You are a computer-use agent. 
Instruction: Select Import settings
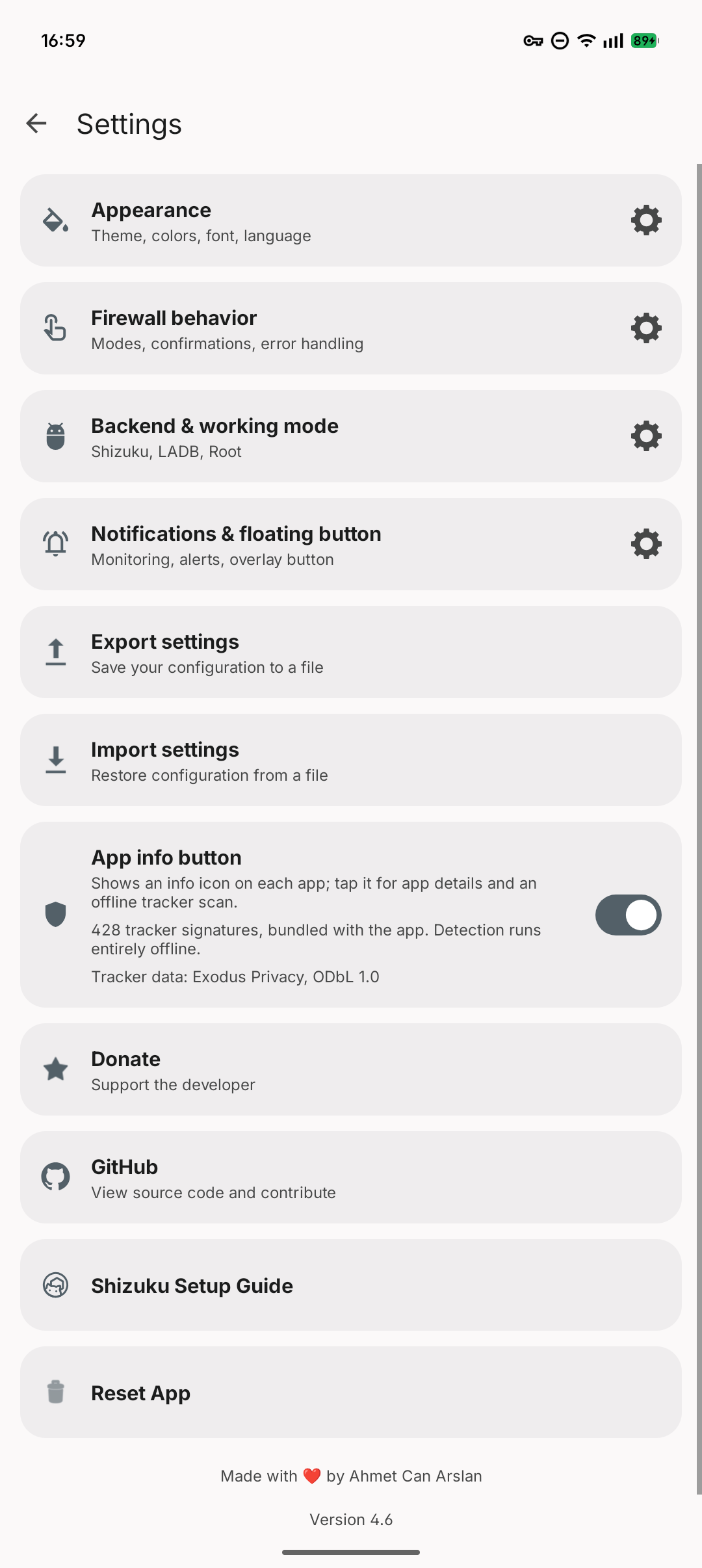tap(351, 760)
